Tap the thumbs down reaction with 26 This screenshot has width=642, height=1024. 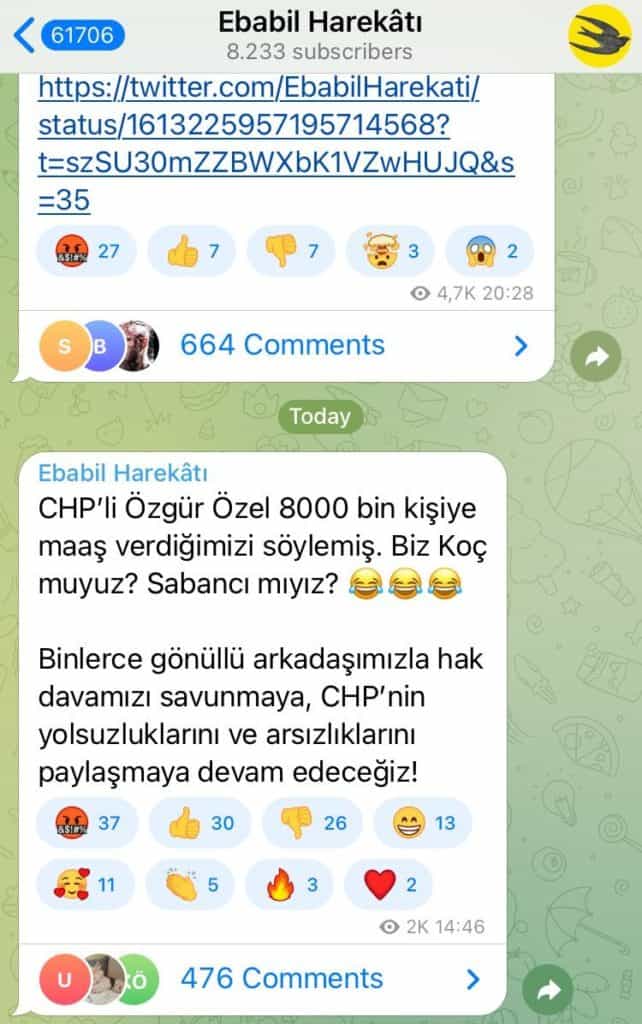coord(312,823)
